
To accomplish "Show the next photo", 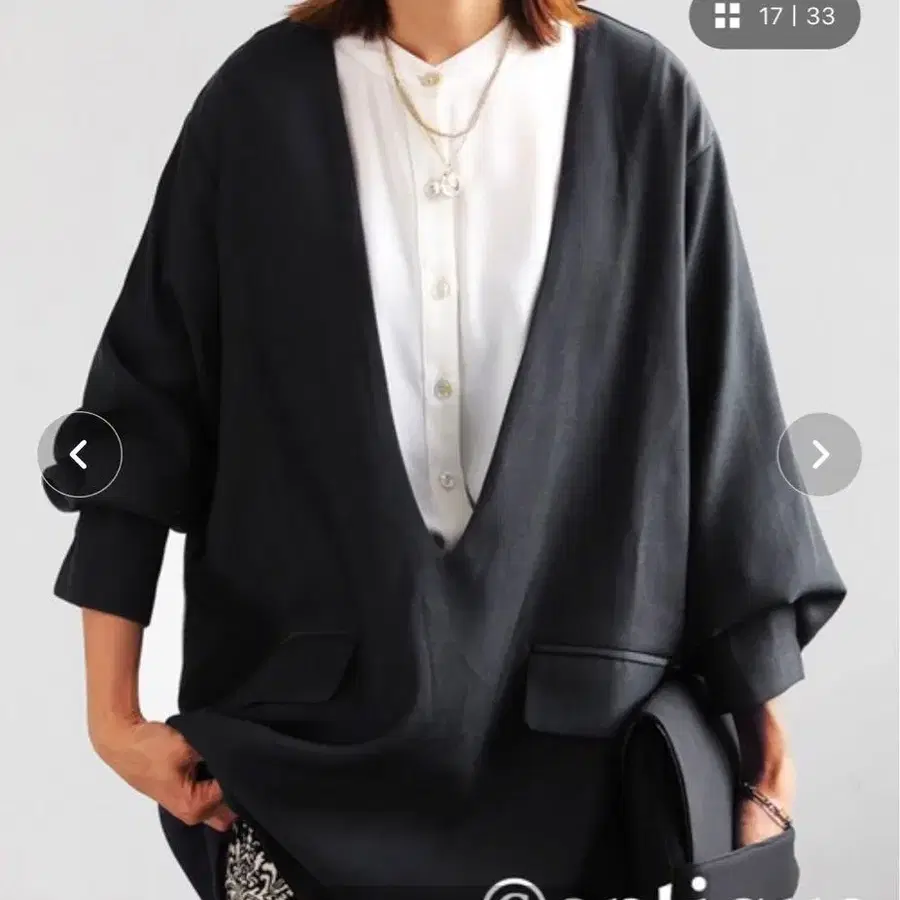I will click(x=819, y=455).
